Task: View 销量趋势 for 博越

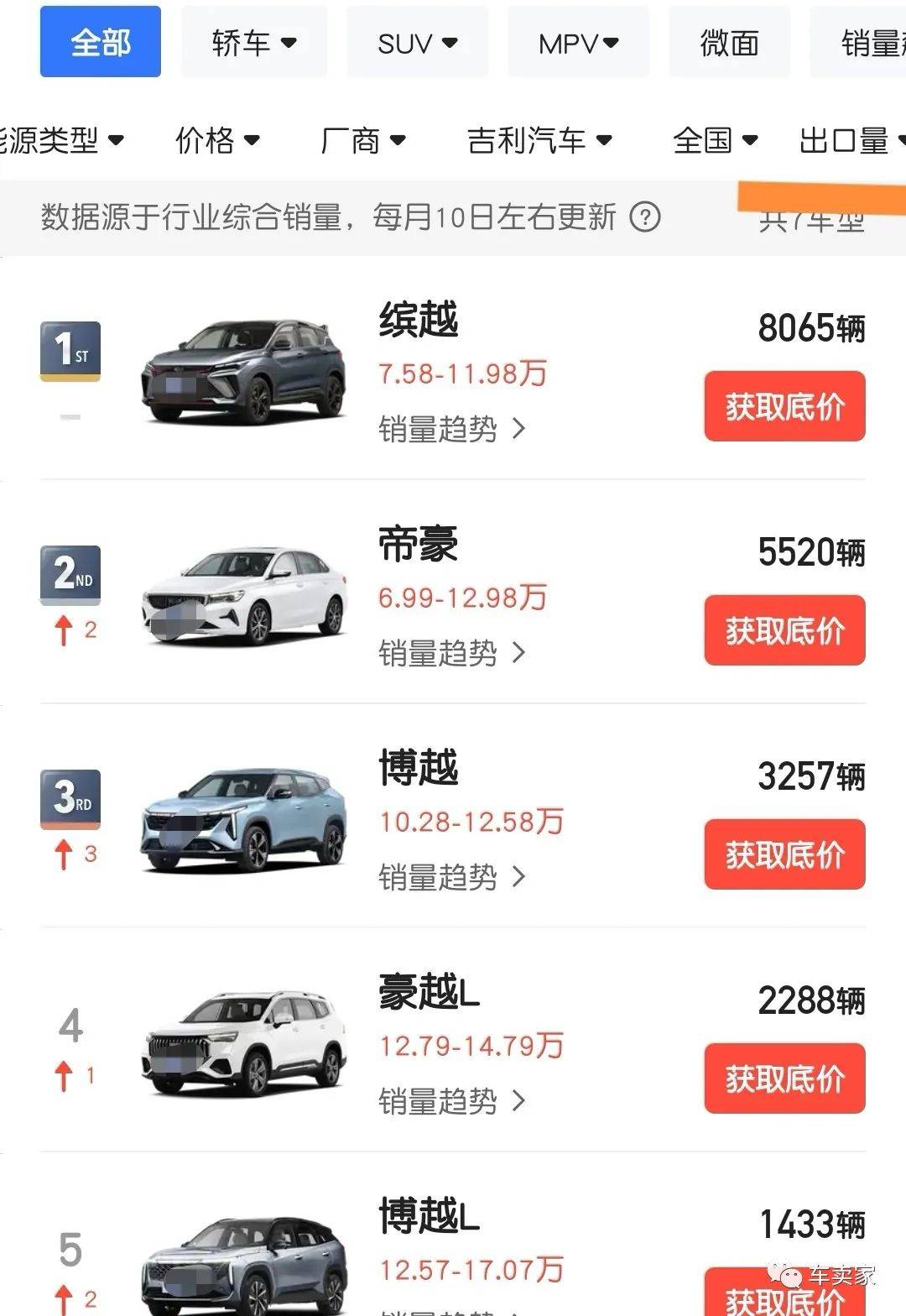Action: point(451,877)
